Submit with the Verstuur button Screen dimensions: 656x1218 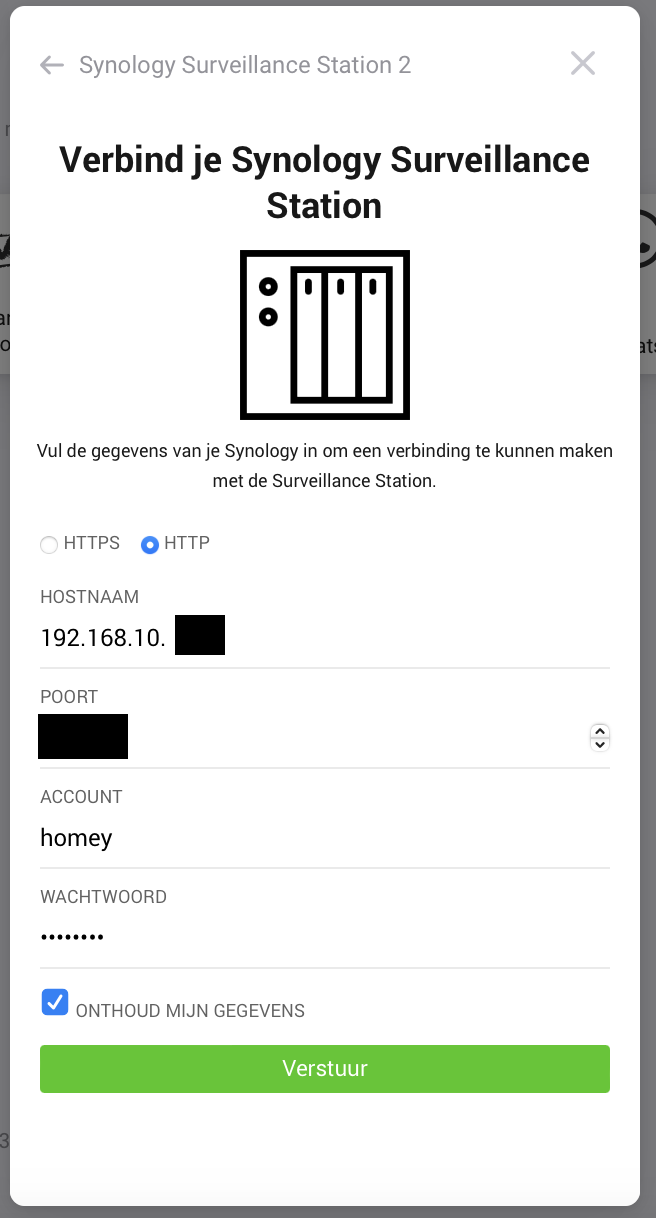point(324,1069)
